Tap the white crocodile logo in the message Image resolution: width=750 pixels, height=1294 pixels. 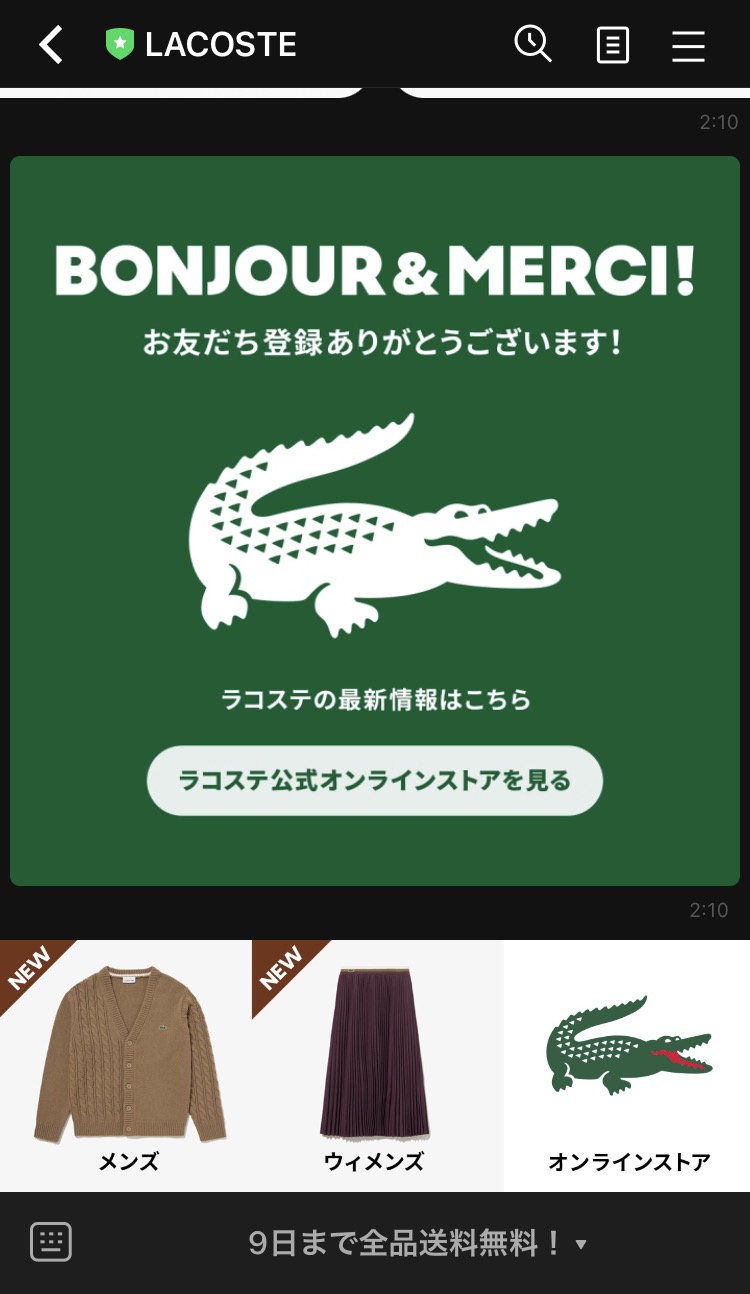[380, 515]
